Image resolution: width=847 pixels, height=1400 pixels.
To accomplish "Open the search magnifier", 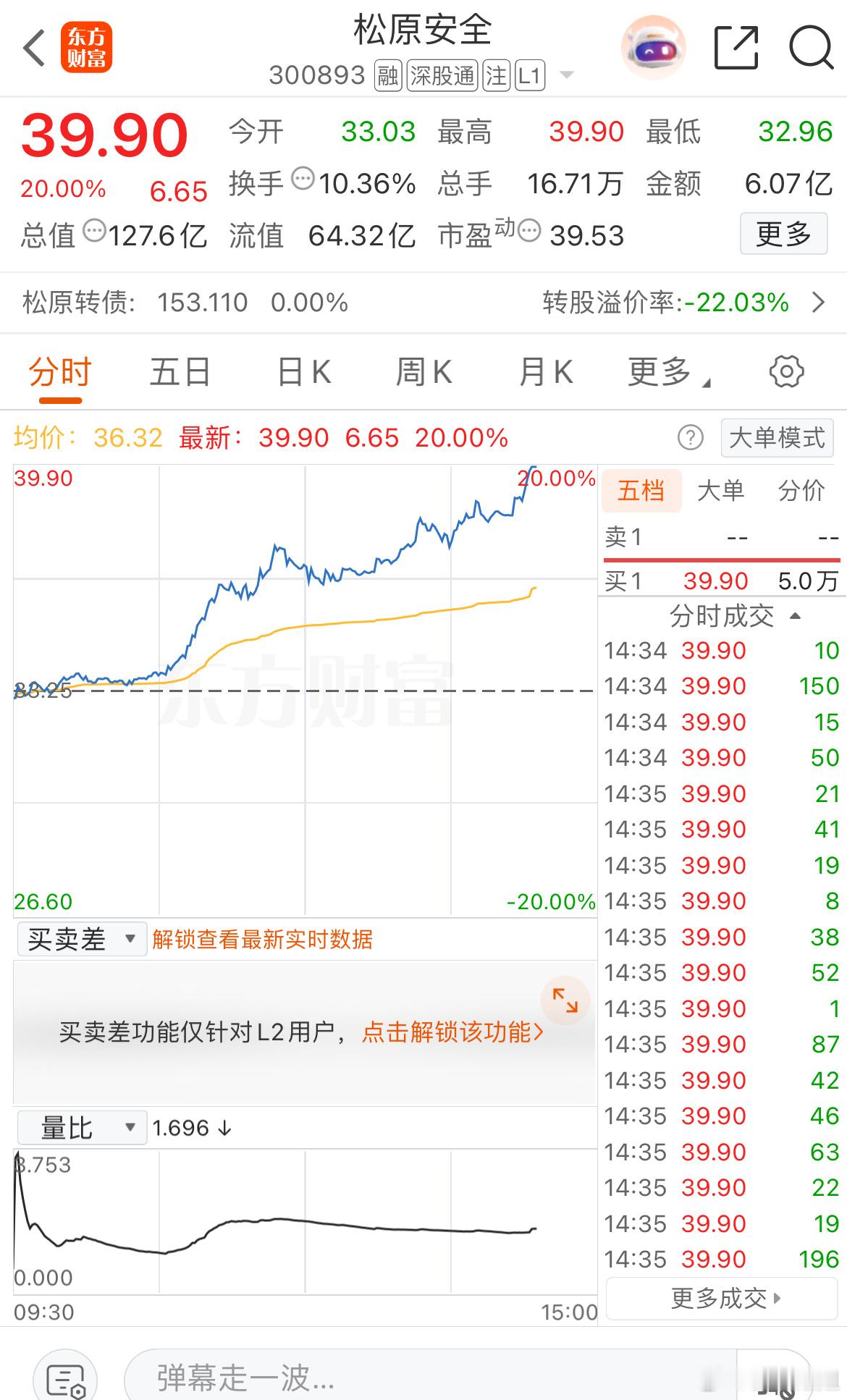I will [811, 48].
